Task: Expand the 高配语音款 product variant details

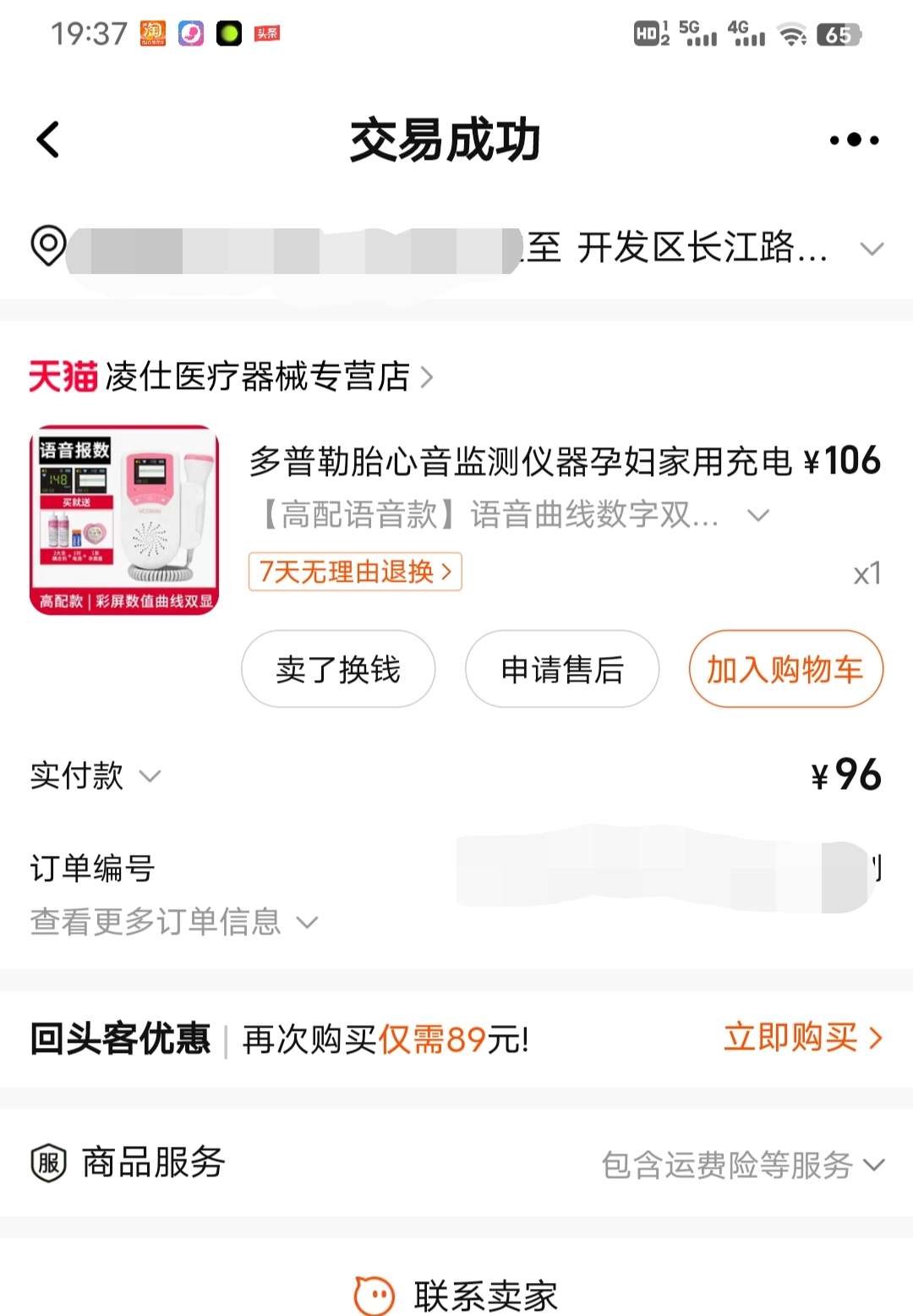Action: (x=758, y=515)
